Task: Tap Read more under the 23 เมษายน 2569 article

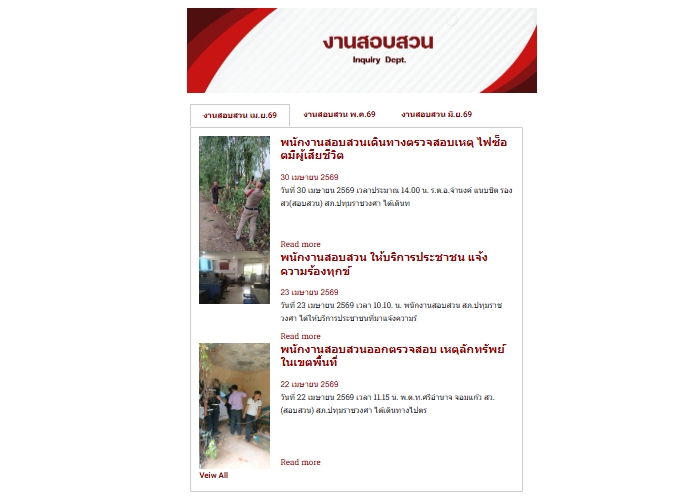Action: coord(300,336)
